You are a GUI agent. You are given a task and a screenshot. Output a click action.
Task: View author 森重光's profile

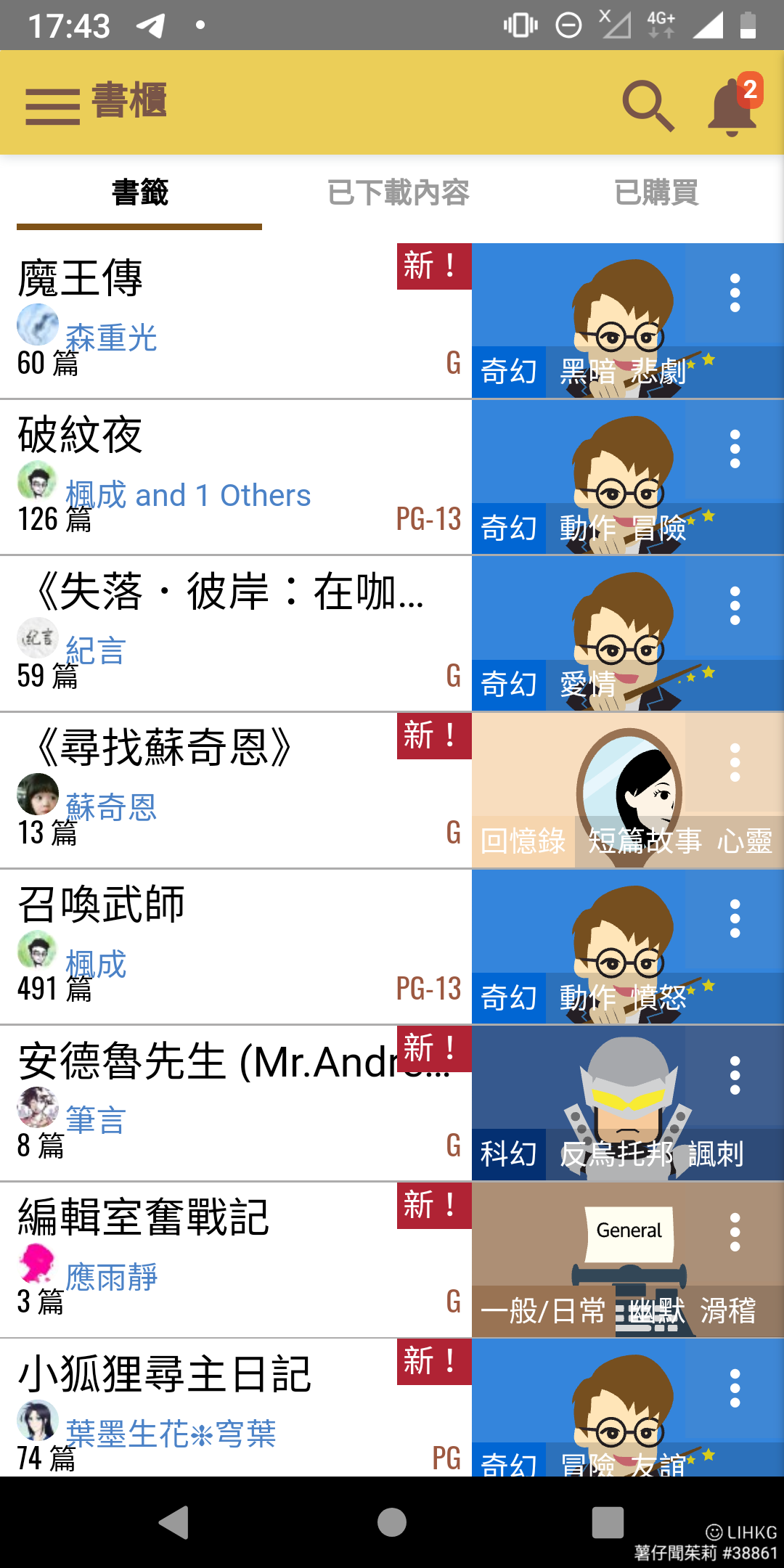111,338
